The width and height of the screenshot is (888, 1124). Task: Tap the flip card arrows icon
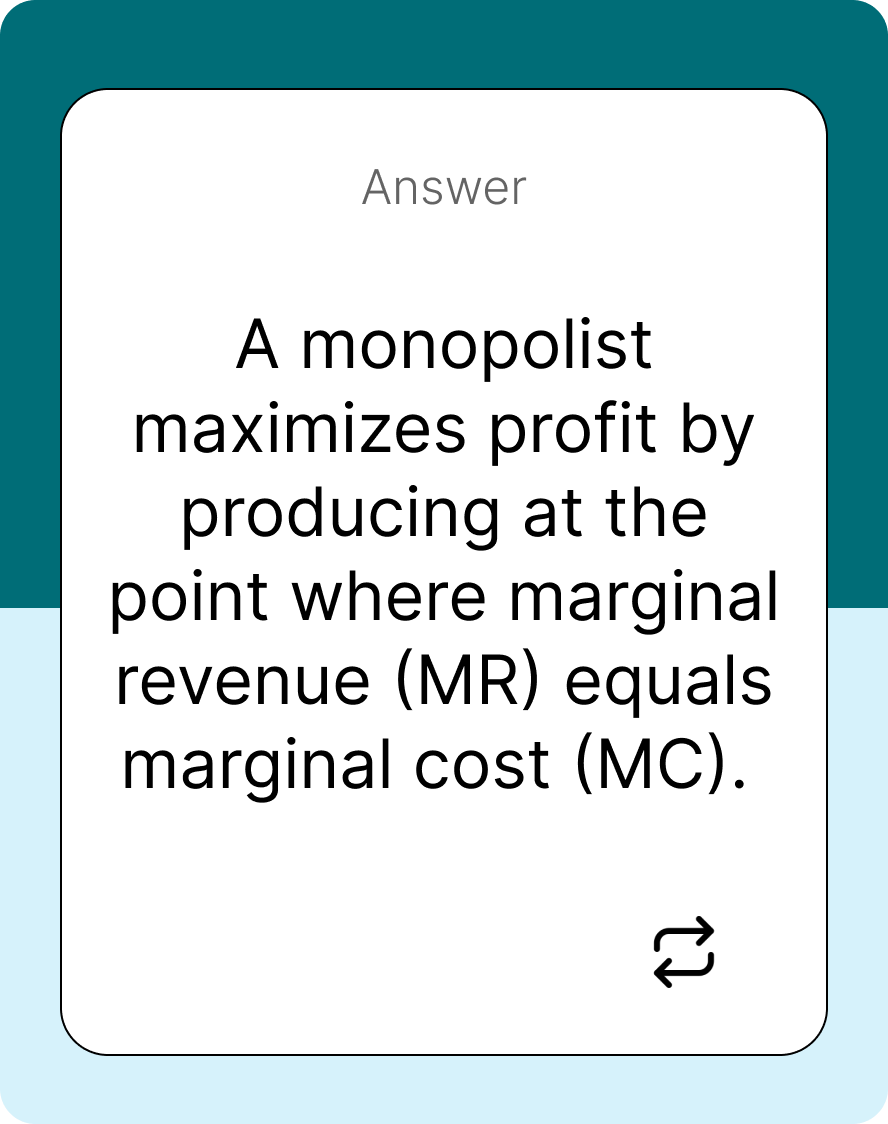pyautogui.click(x=684, y=952)
